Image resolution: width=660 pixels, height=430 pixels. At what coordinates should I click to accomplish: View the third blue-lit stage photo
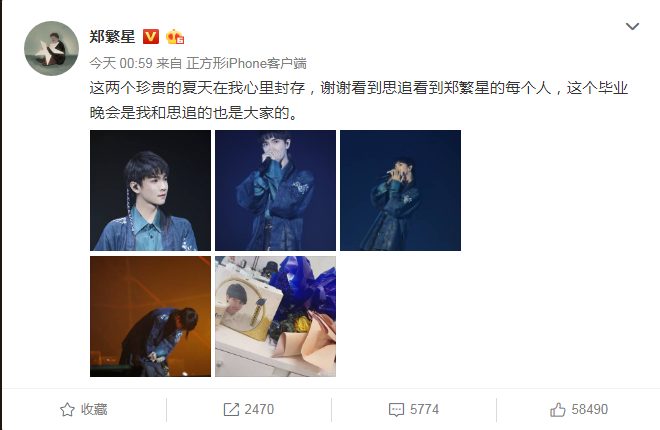[x=400, y=190]
